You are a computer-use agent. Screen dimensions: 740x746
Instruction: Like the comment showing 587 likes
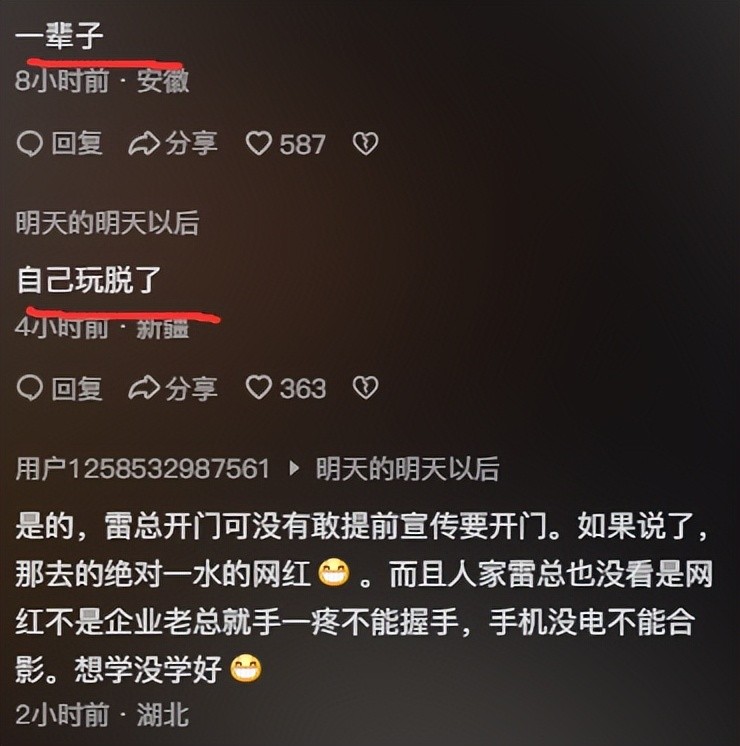click(260, 144)
